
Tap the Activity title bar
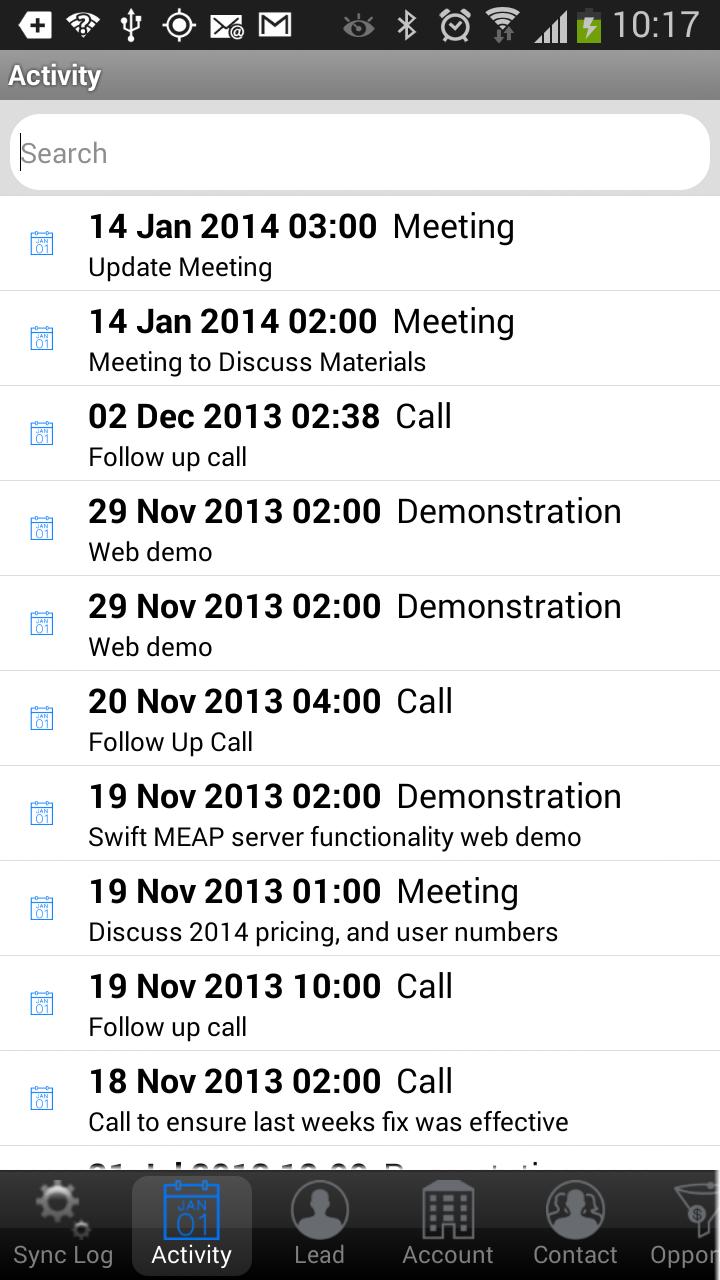(55, 74)
